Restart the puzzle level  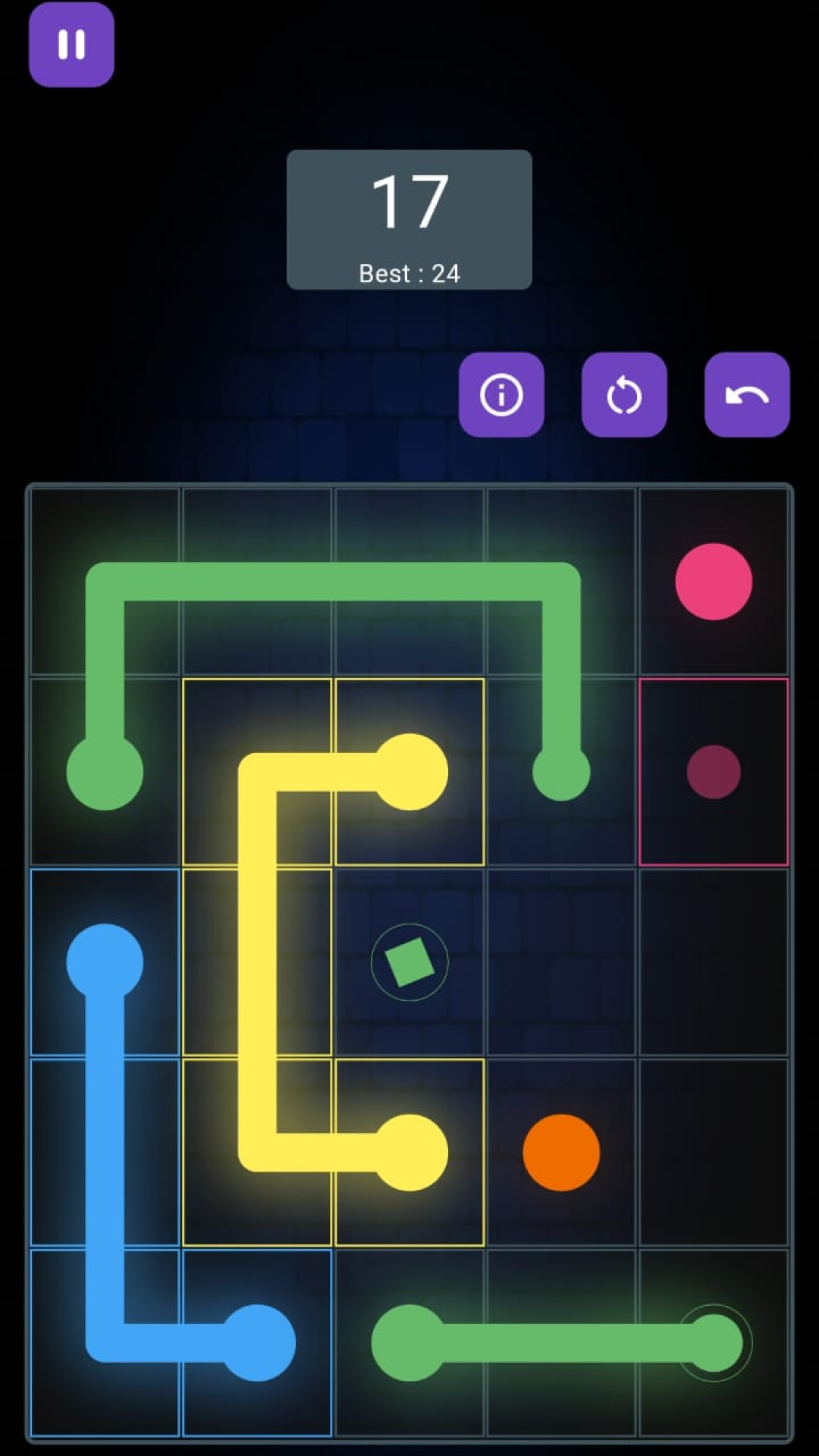click(624, 394)
